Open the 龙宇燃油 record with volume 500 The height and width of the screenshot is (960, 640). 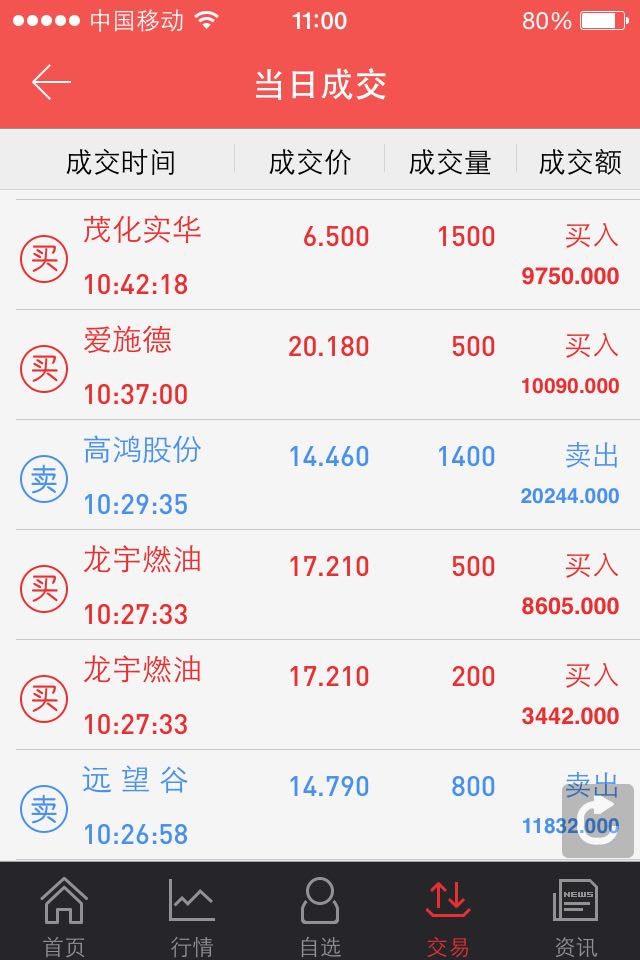320,586
